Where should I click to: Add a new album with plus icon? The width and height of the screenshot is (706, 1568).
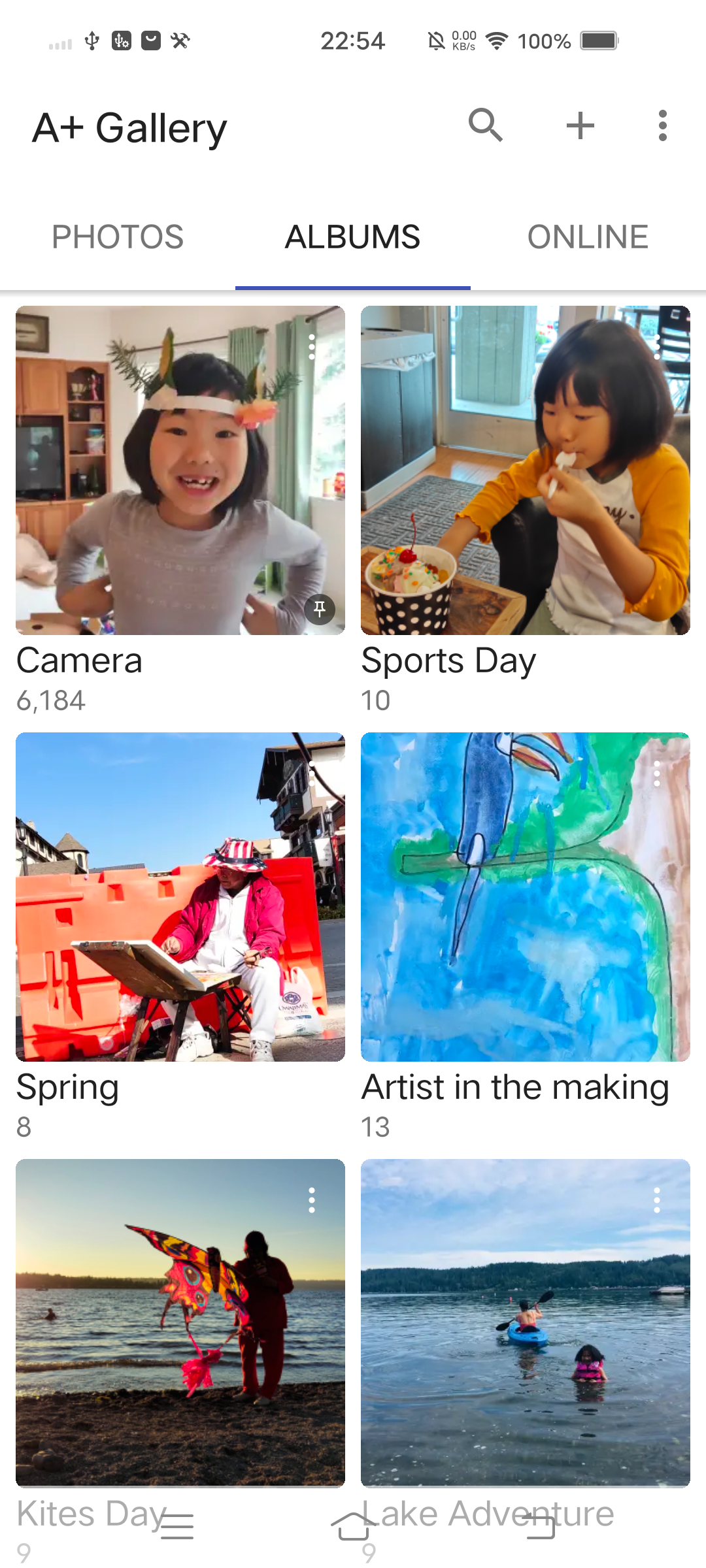pos(580,125)
